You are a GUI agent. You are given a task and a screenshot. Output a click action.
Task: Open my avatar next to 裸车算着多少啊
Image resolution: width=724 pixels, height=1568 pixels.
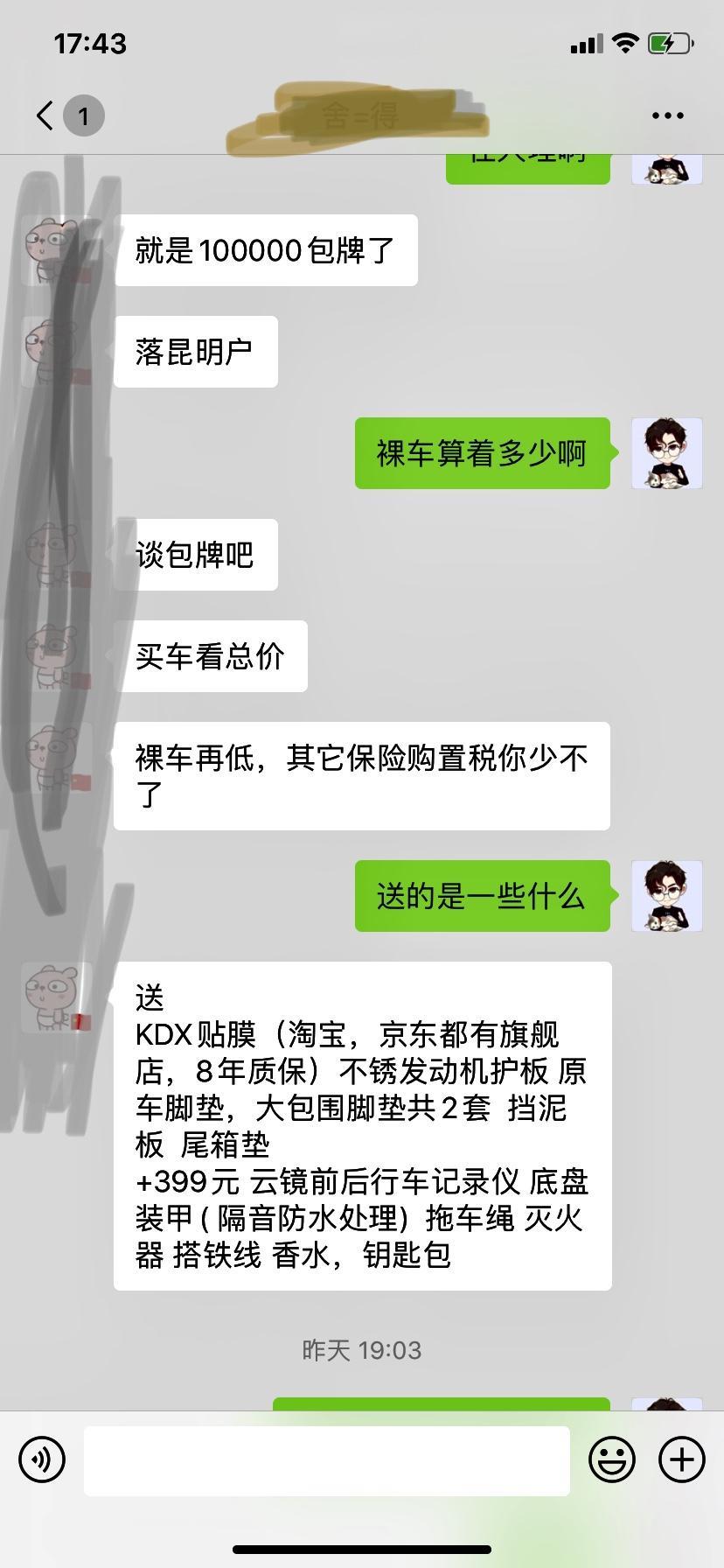click(x=667, y=453)
